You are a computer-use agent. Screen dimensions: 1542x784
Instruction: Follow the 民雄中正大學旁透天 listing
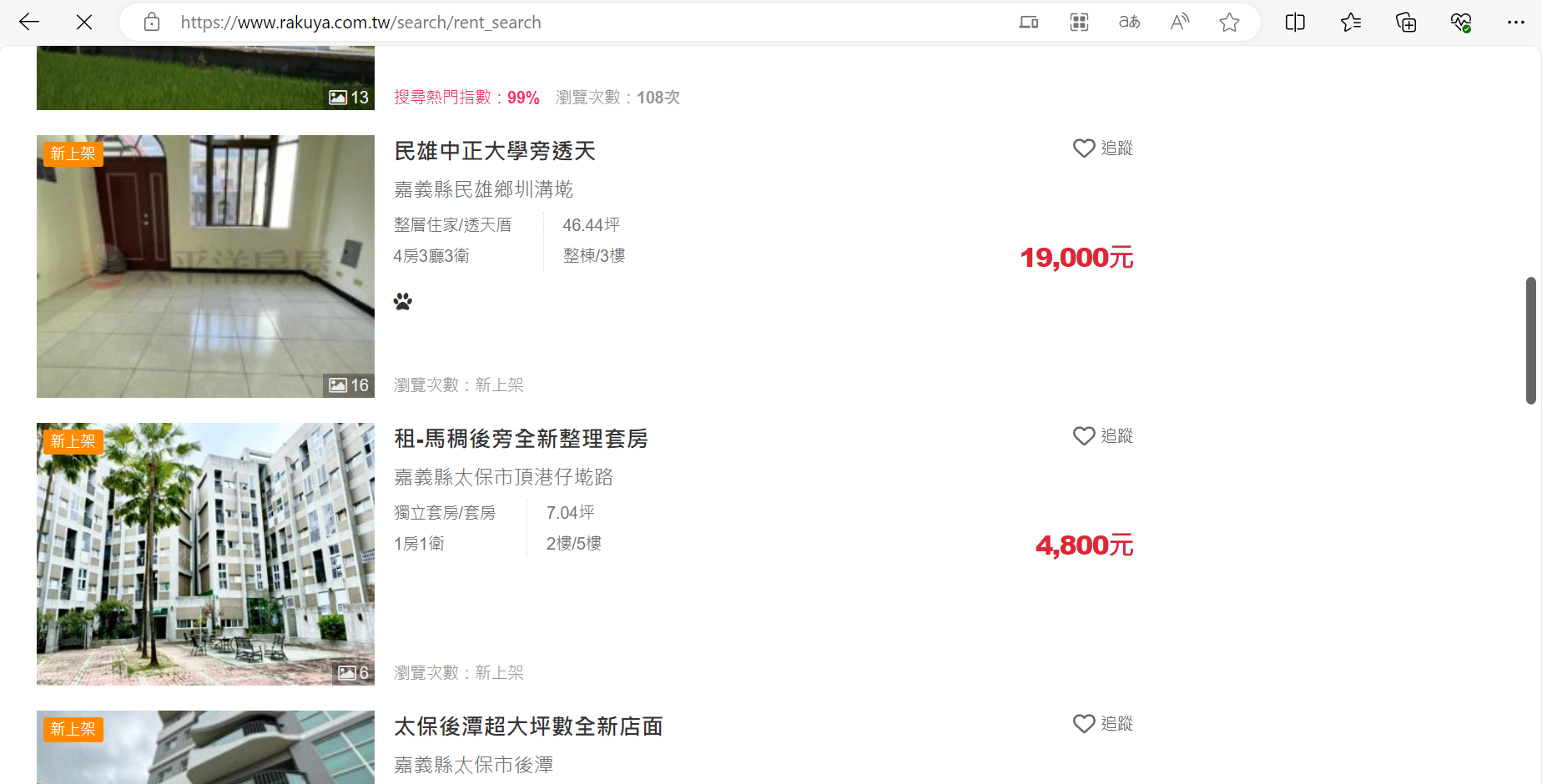click(x=1102, y=148)
